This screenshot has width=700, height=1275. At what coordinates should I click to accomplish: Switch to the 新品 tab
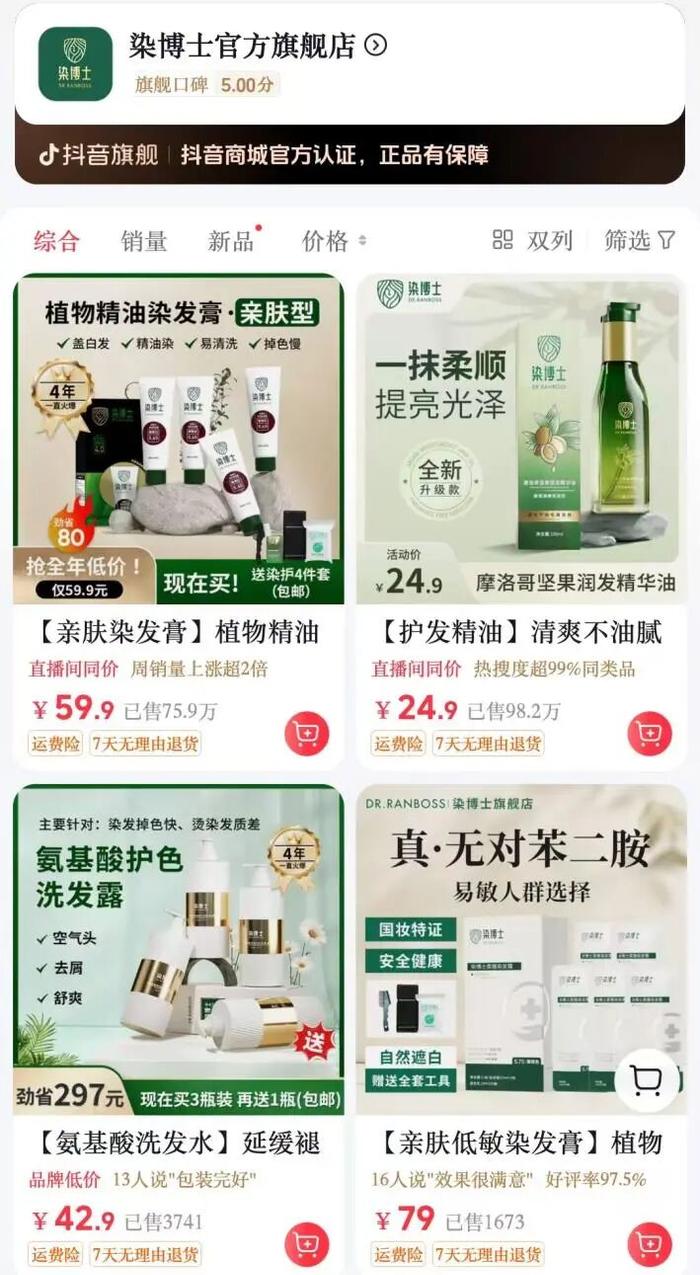tap(231, 241)
